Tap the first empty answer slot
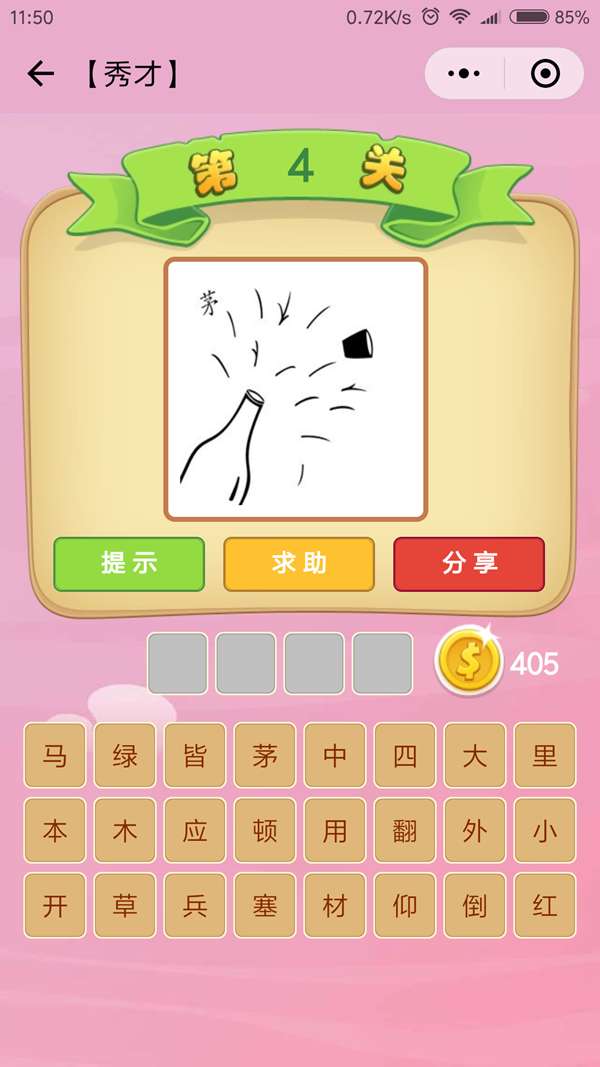600x1067 pixels. [178, 663]
